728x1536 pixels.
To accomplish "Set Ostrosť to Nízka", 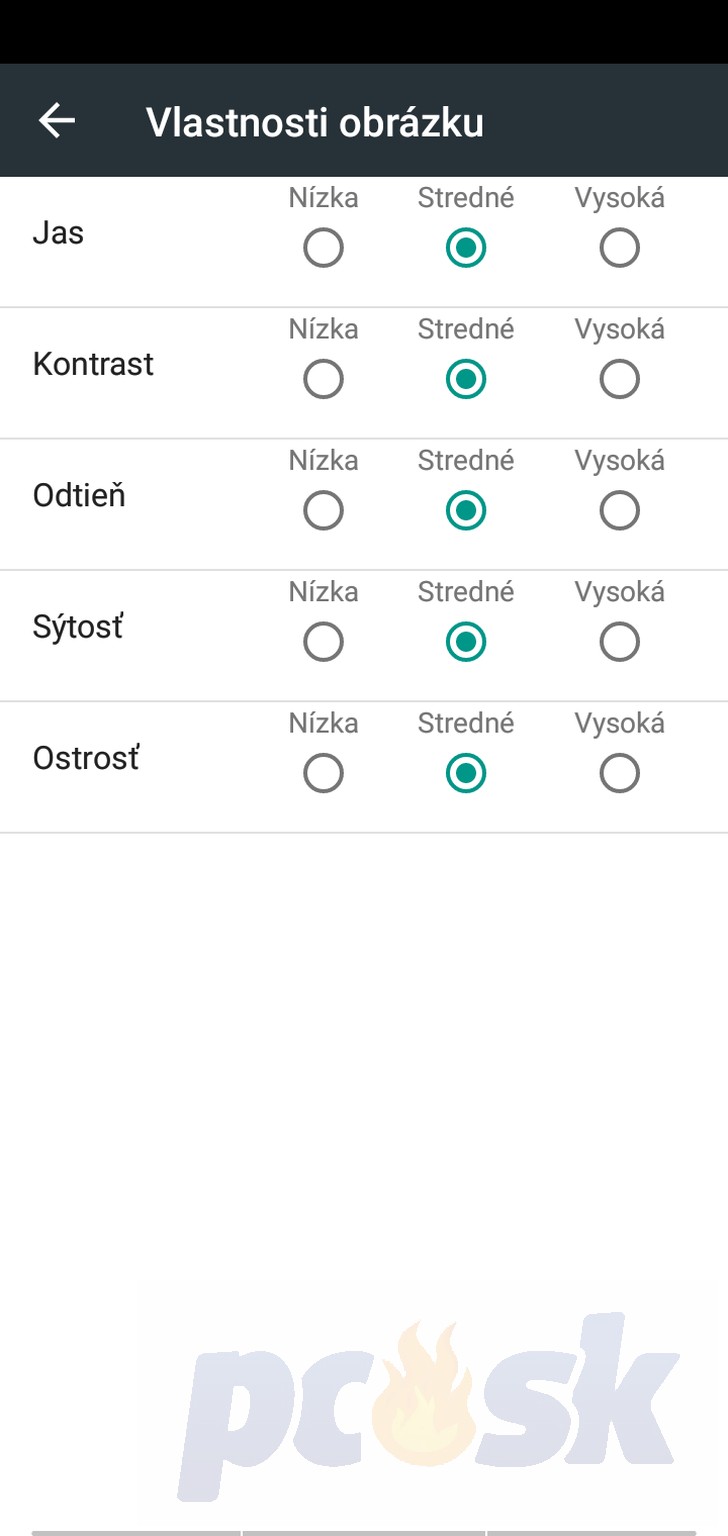I will pyautogui.click(x=323, y=773).
